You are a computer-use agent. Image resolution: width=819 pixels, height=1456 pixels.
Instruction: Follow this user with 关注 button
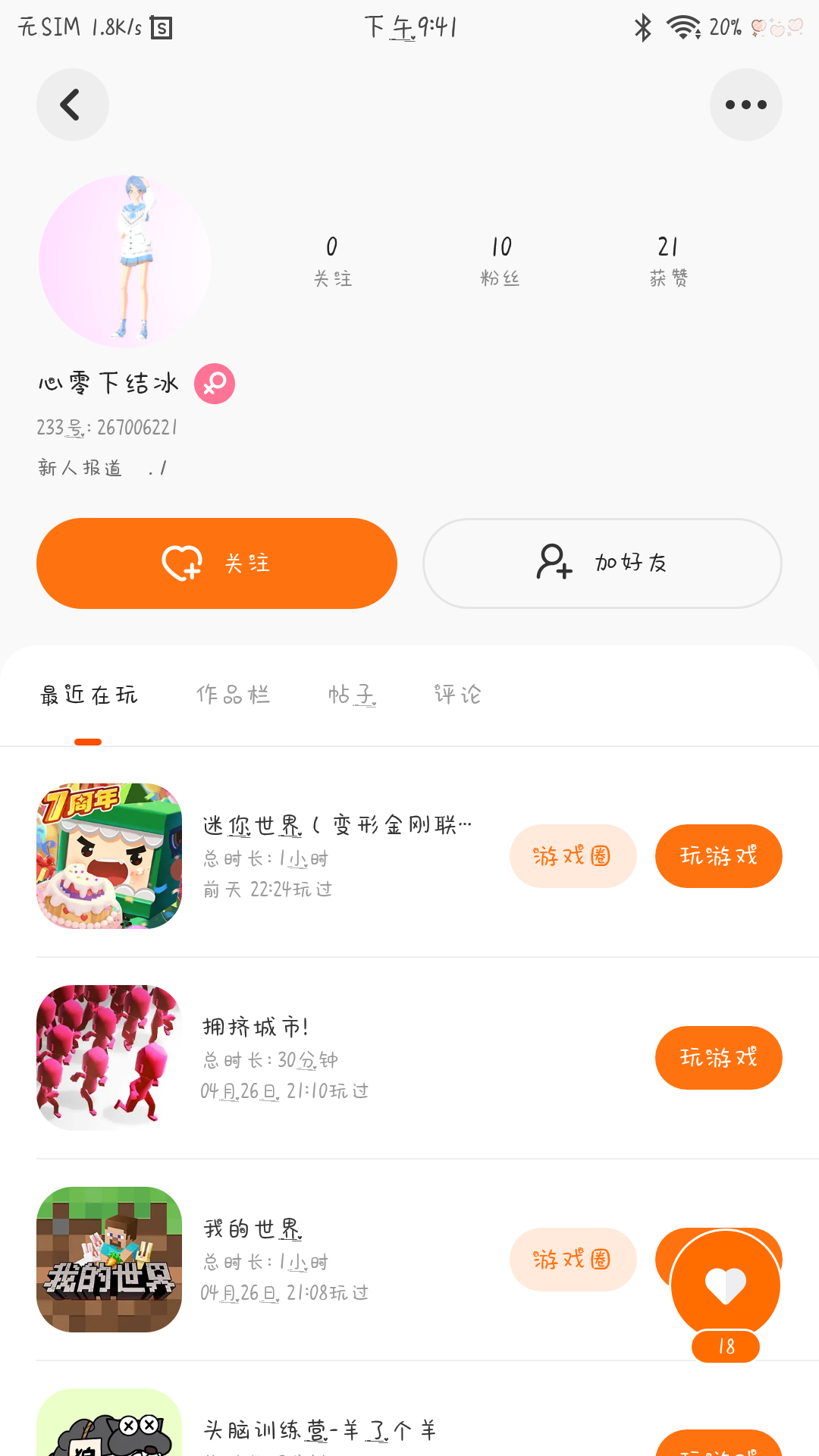point(216,563)
